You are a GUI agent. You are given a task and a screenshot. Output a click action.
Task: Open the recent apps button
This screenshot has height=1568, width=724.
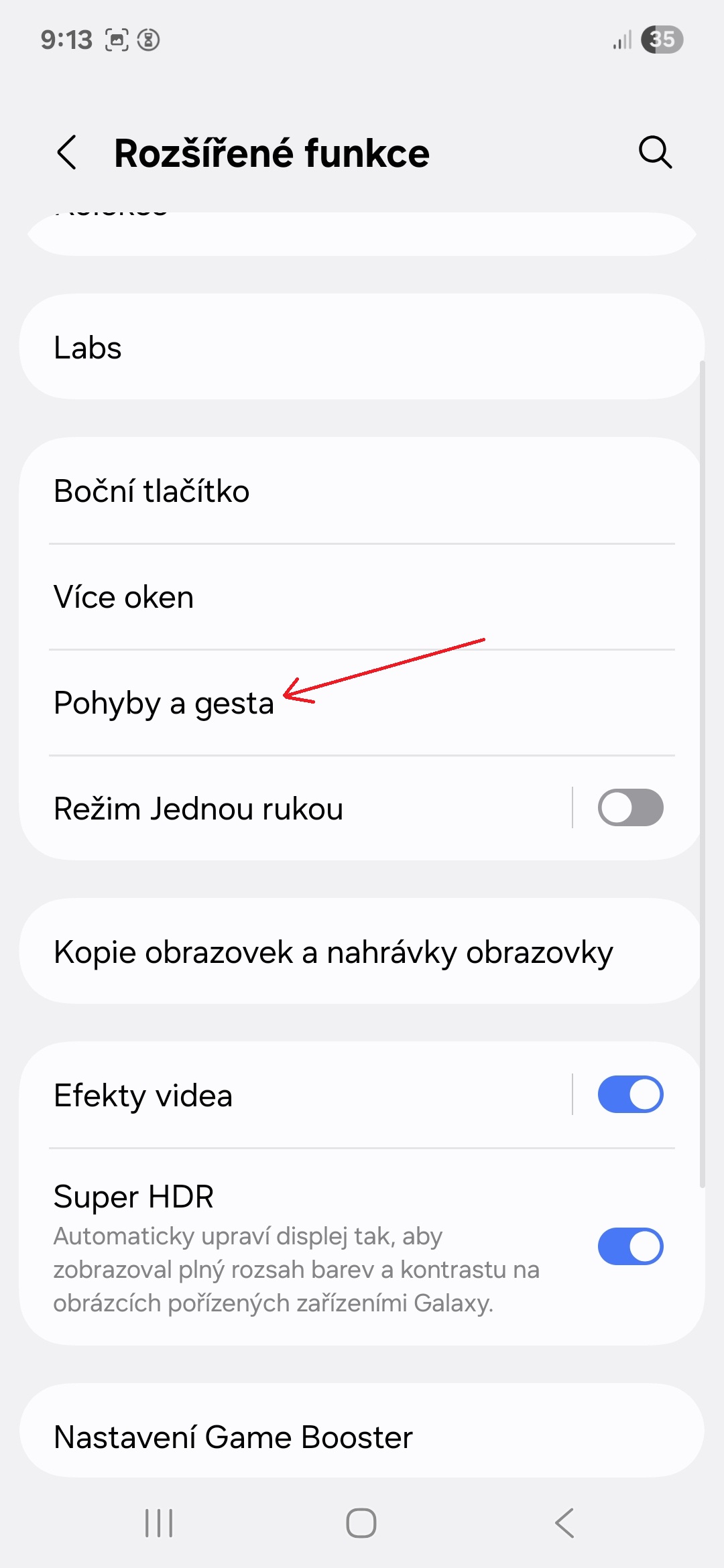[x=159, y=1522]
